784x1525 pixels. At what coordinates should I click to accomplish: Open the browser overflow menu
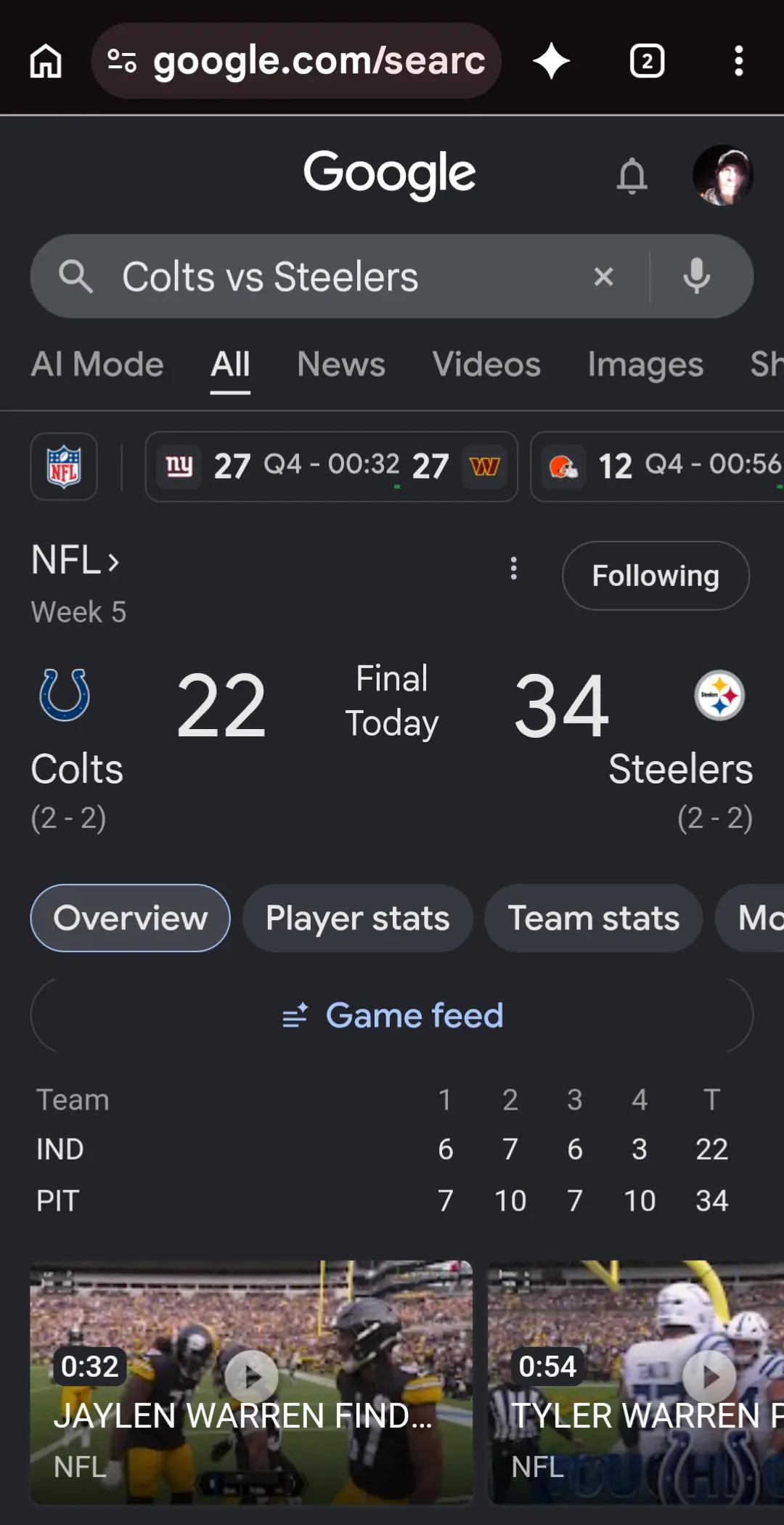[x=739, y=61]
